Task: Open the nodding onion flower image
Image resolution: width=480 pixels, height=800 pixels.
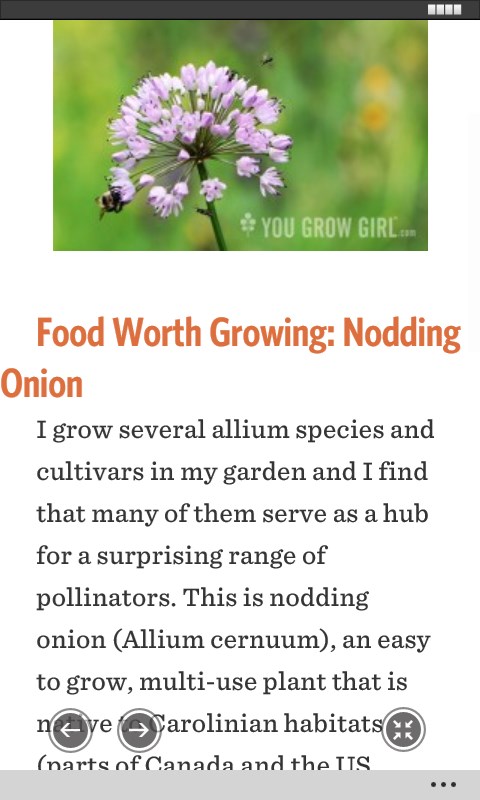Action: click(240, 135)
